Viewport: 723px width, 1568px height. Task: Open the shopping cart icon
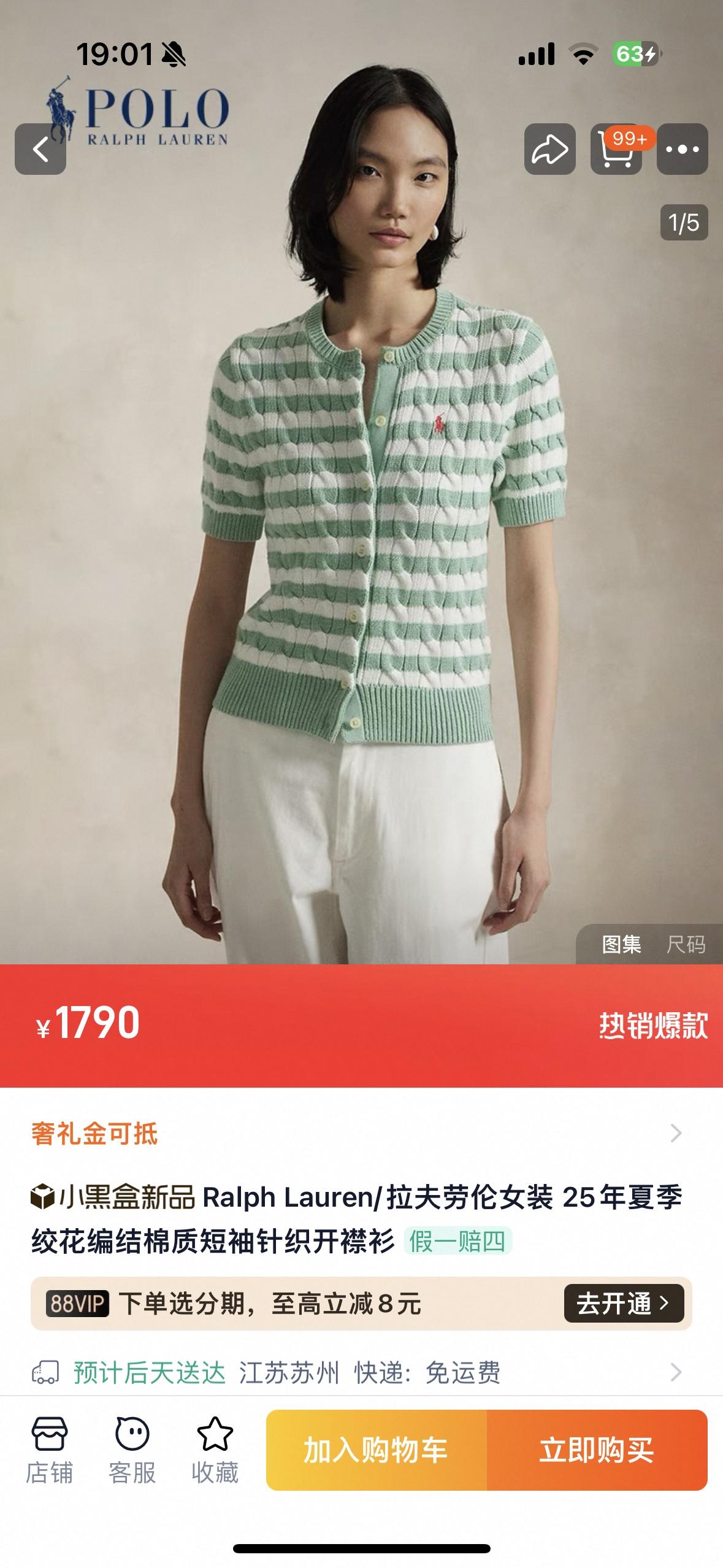point(616,149)
